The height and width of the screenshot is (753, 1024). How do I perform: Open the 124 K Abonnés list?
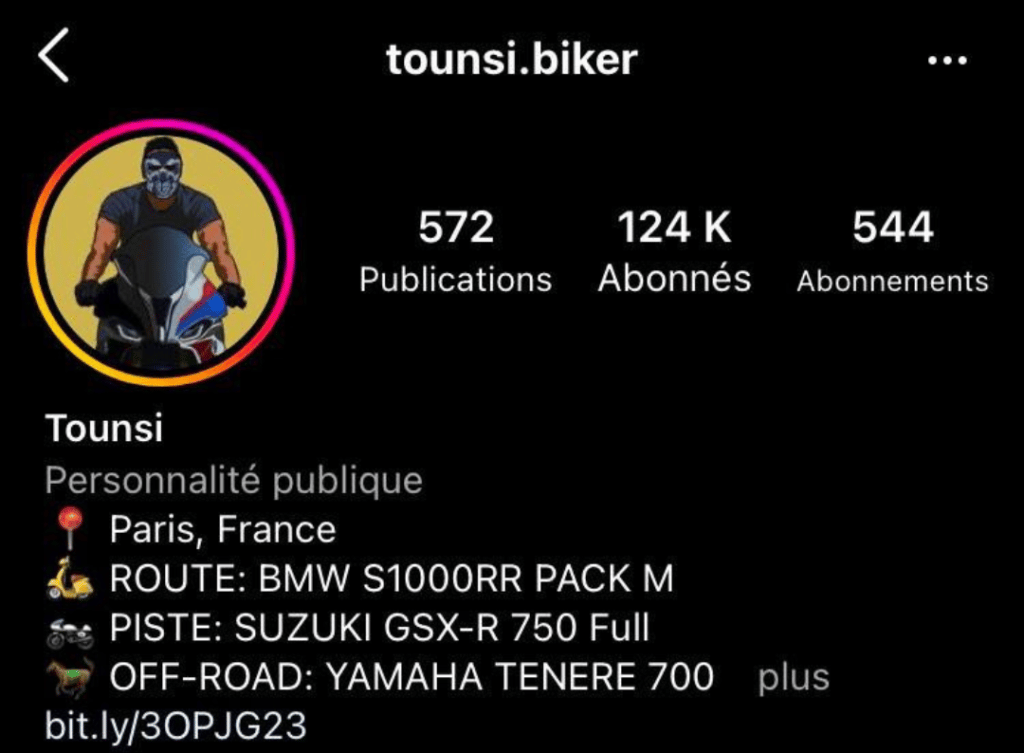(x=674, y=252)
